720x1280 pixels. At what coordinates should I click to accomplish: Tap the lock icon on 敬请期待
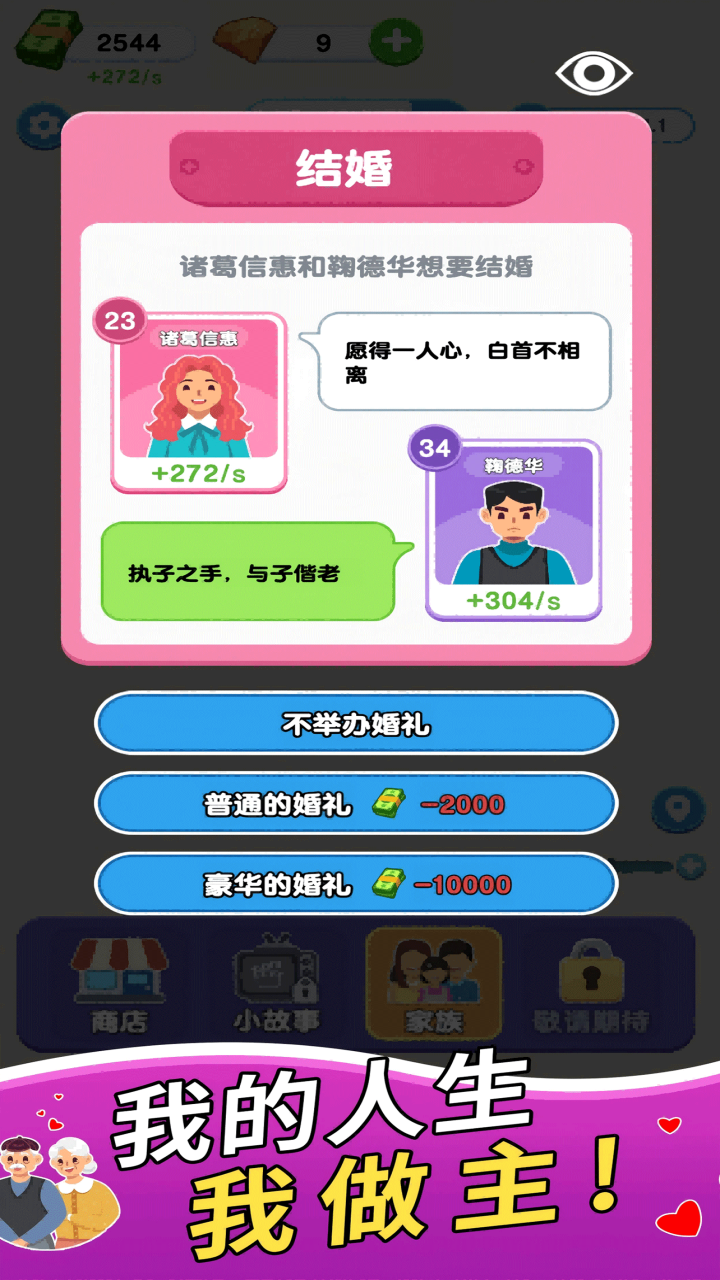click(593, 972)
